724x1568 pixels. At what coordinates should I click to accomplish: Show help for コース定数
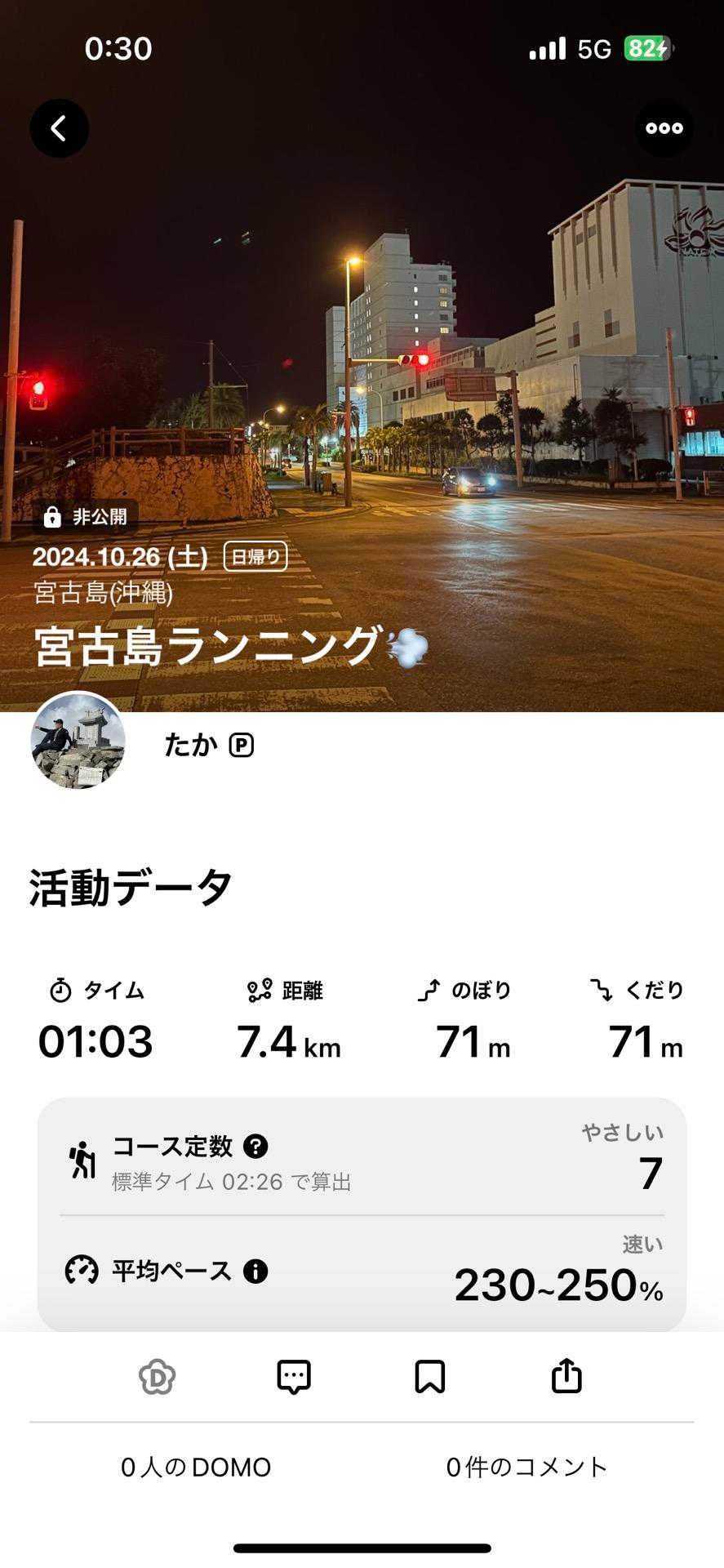coord(255,1146)
